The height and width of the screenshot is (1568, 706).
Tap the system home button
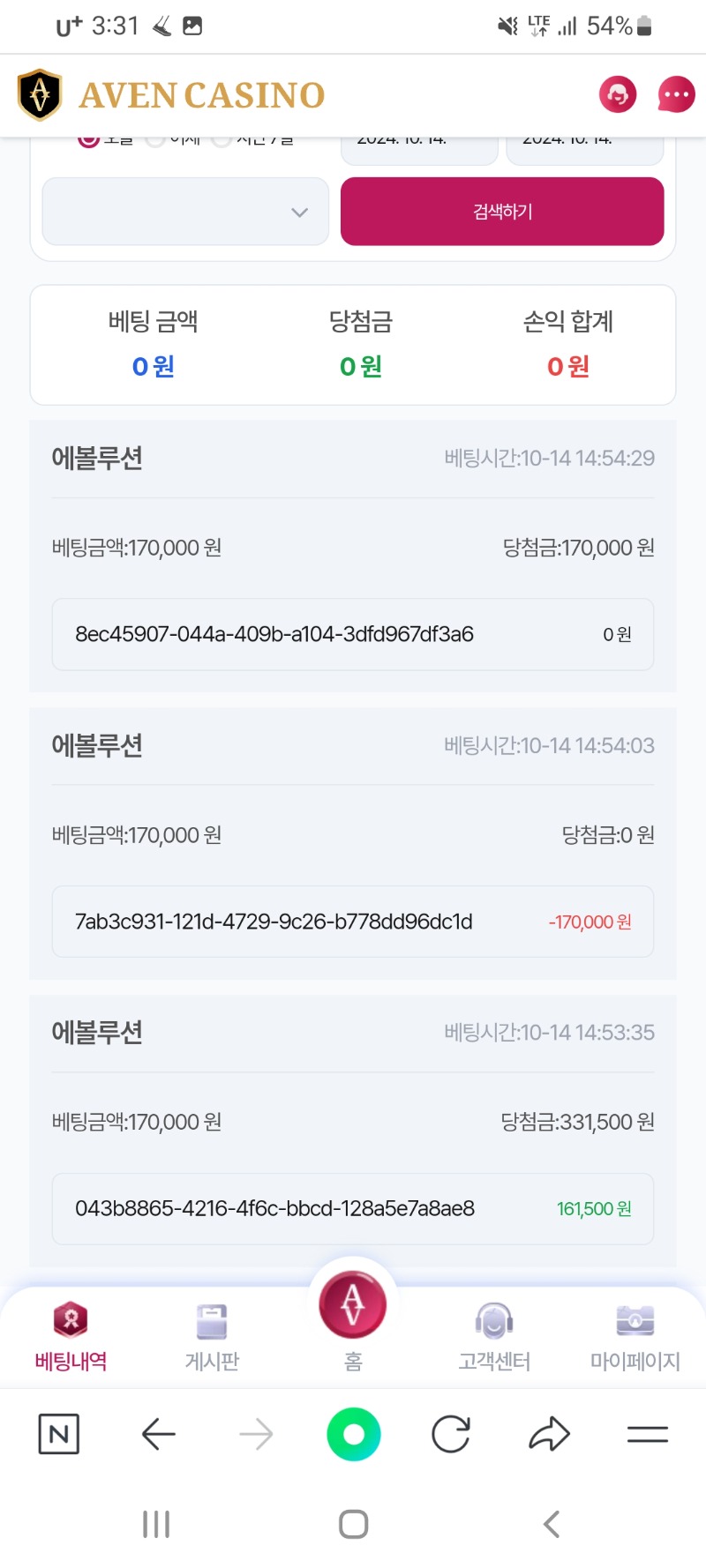pyautogui.click(x=353, y=1524)
